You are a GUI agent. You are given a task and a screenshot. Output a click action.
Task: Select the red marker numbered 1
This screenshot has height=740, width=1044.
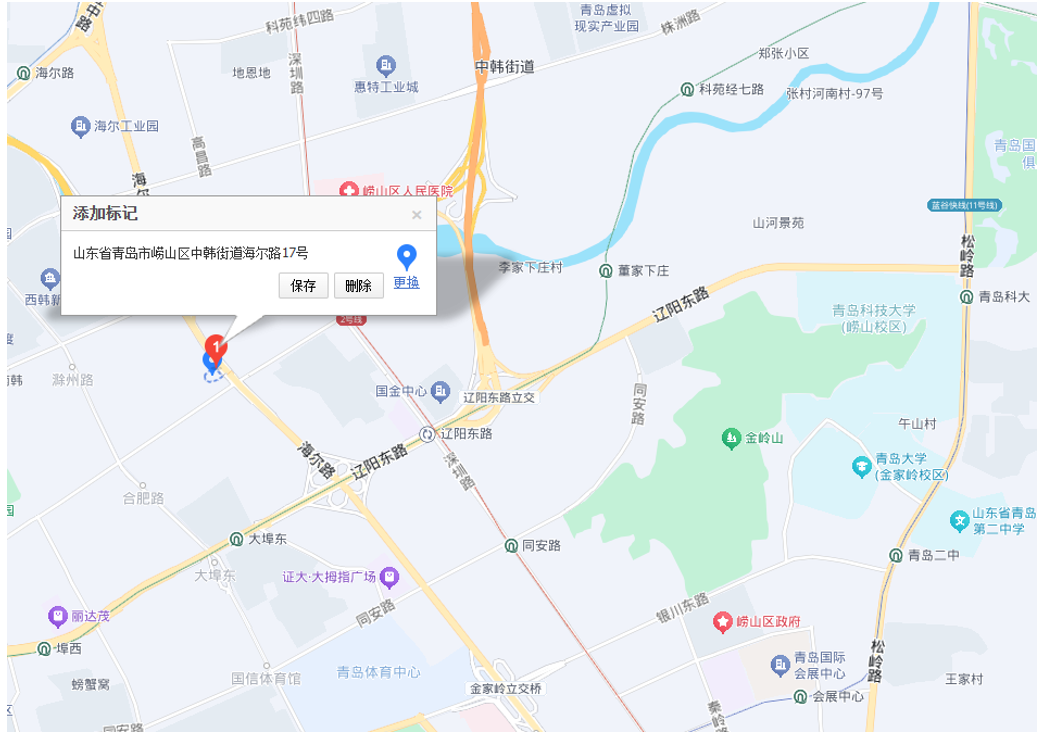216,349
